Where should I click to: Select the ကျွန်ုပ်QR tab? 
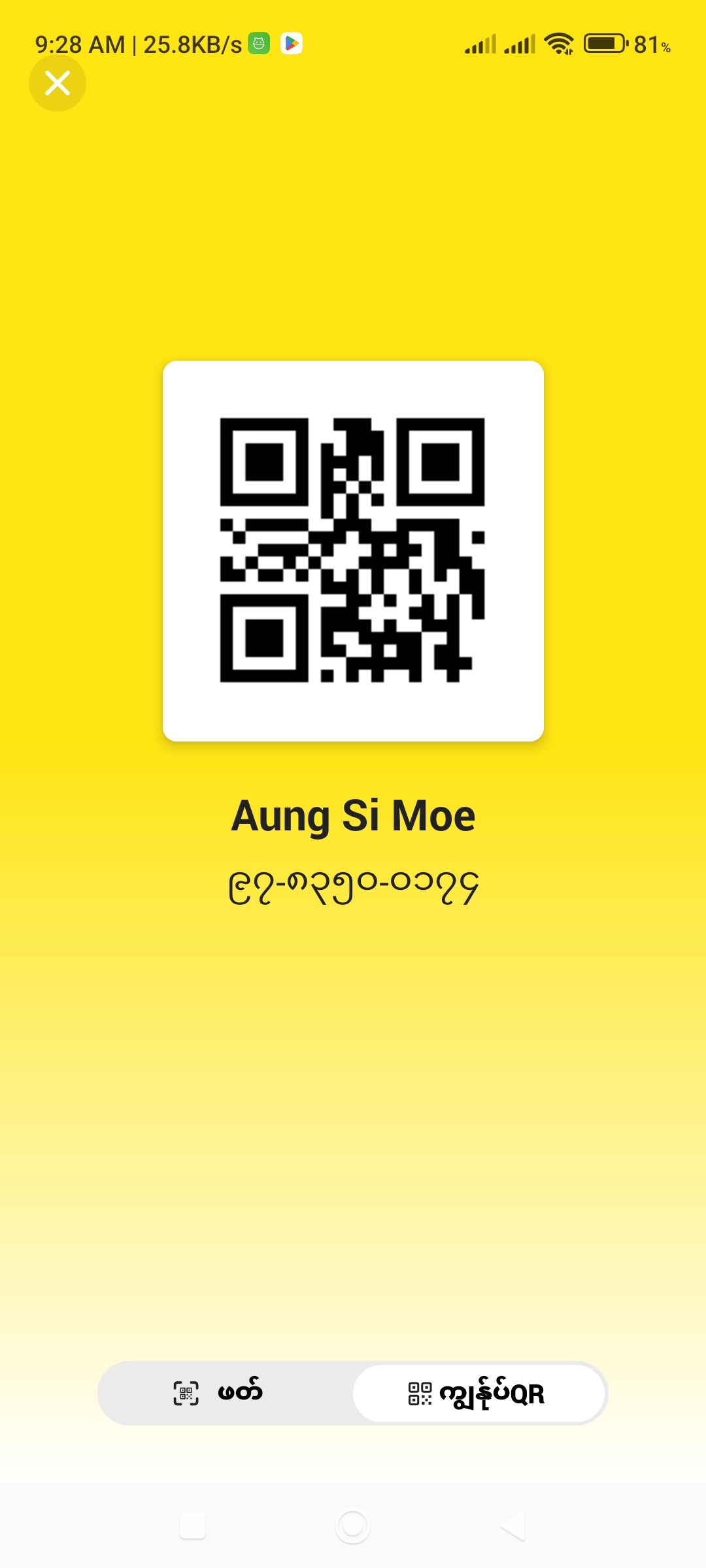pos(479,1393)
